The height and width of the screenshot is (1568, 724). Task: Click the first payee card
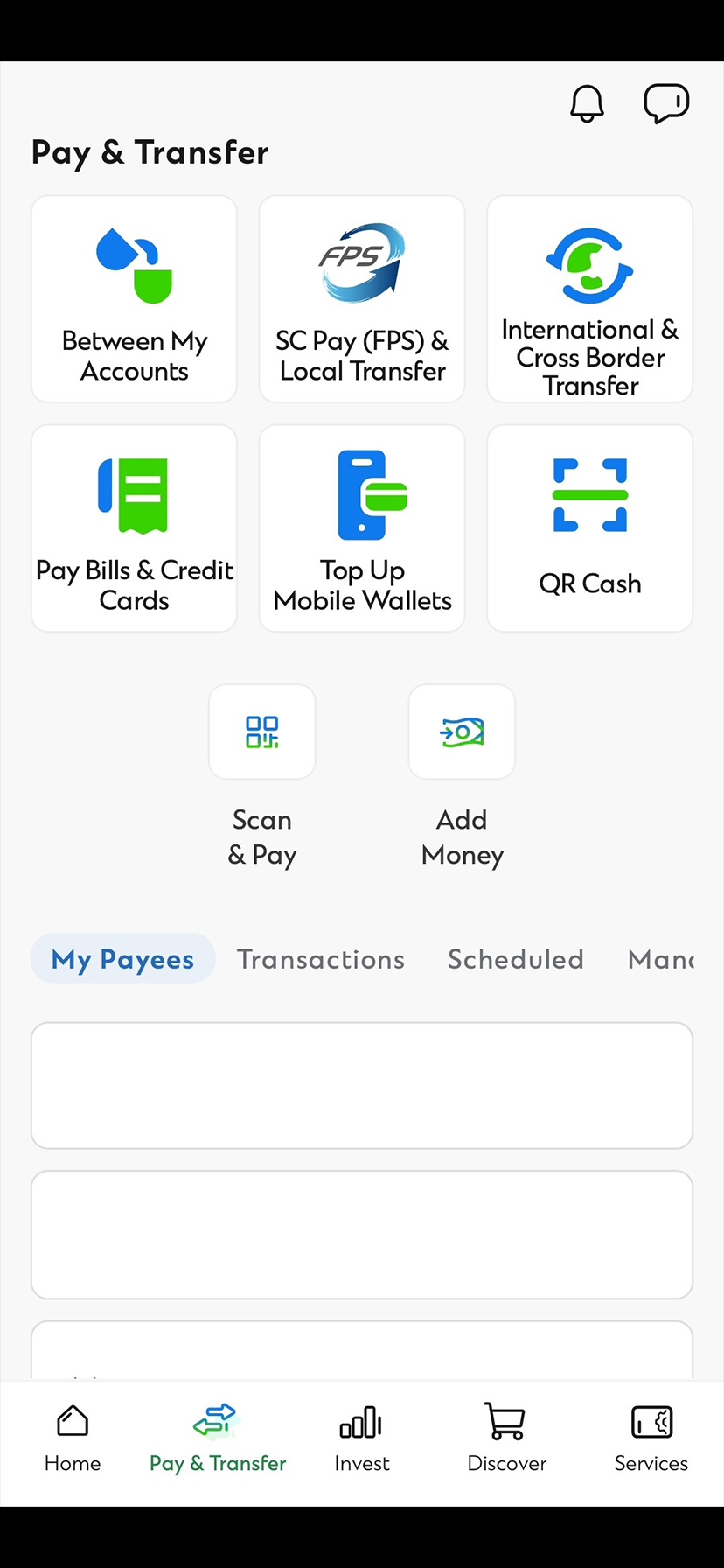pyautogui.click(x=361, y=1085)
